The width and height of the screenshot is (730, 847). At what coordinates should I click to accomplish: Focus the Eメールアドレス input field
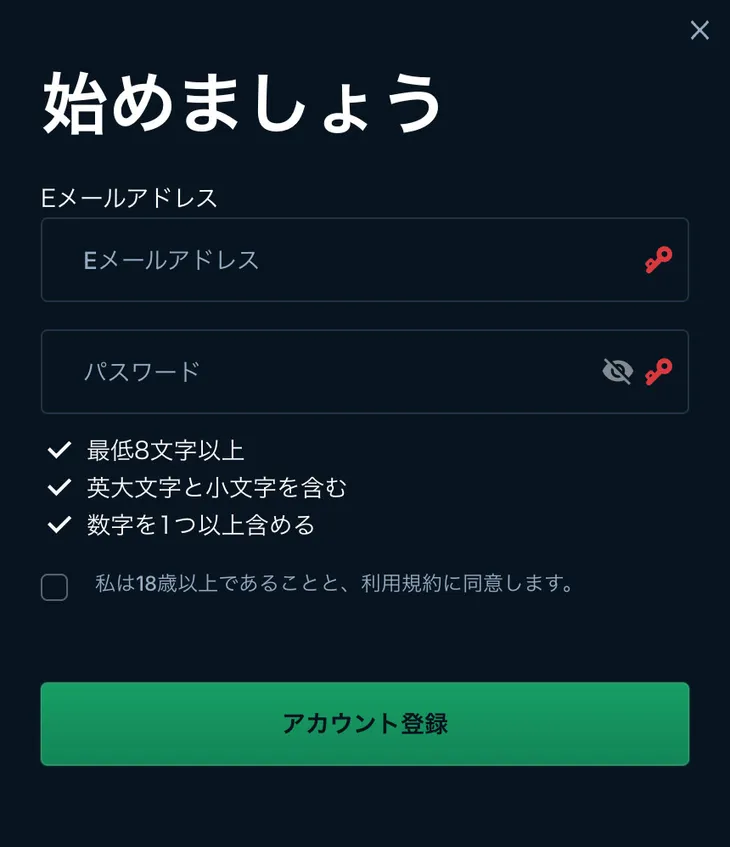[x=340, y=260]
